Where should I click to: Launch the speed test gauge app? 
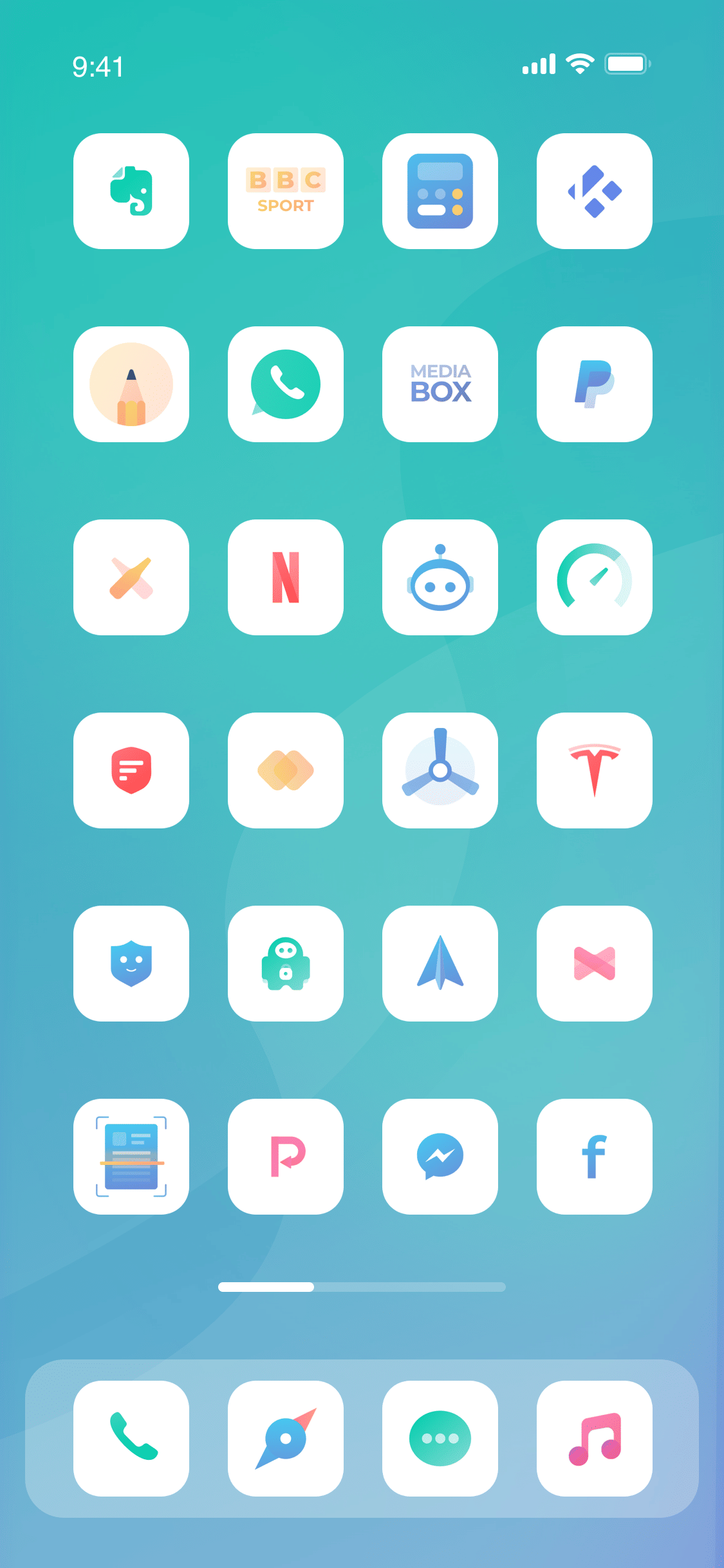point(595,577)
